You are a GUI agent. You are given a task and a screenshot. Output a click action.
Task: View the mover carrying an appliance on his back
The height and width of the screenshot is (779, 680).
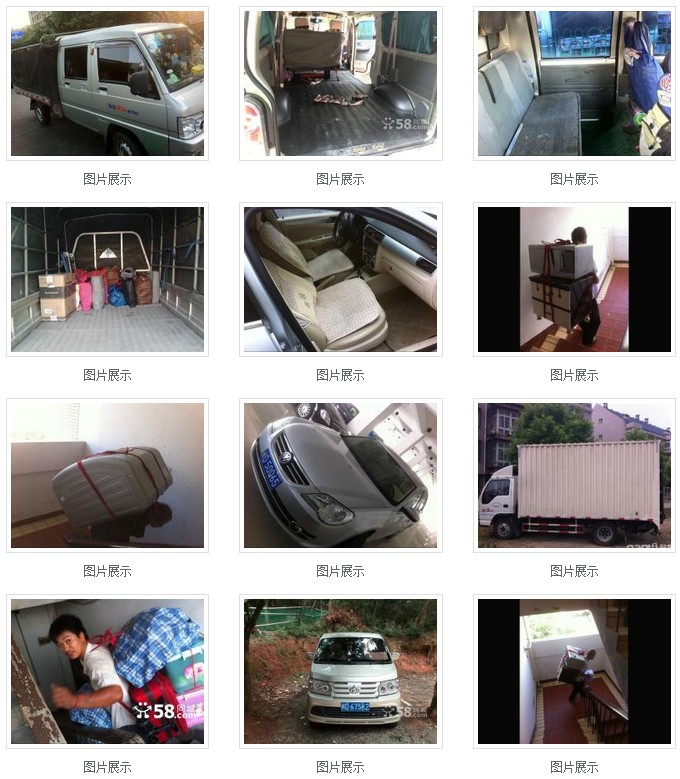coord(574,279)
